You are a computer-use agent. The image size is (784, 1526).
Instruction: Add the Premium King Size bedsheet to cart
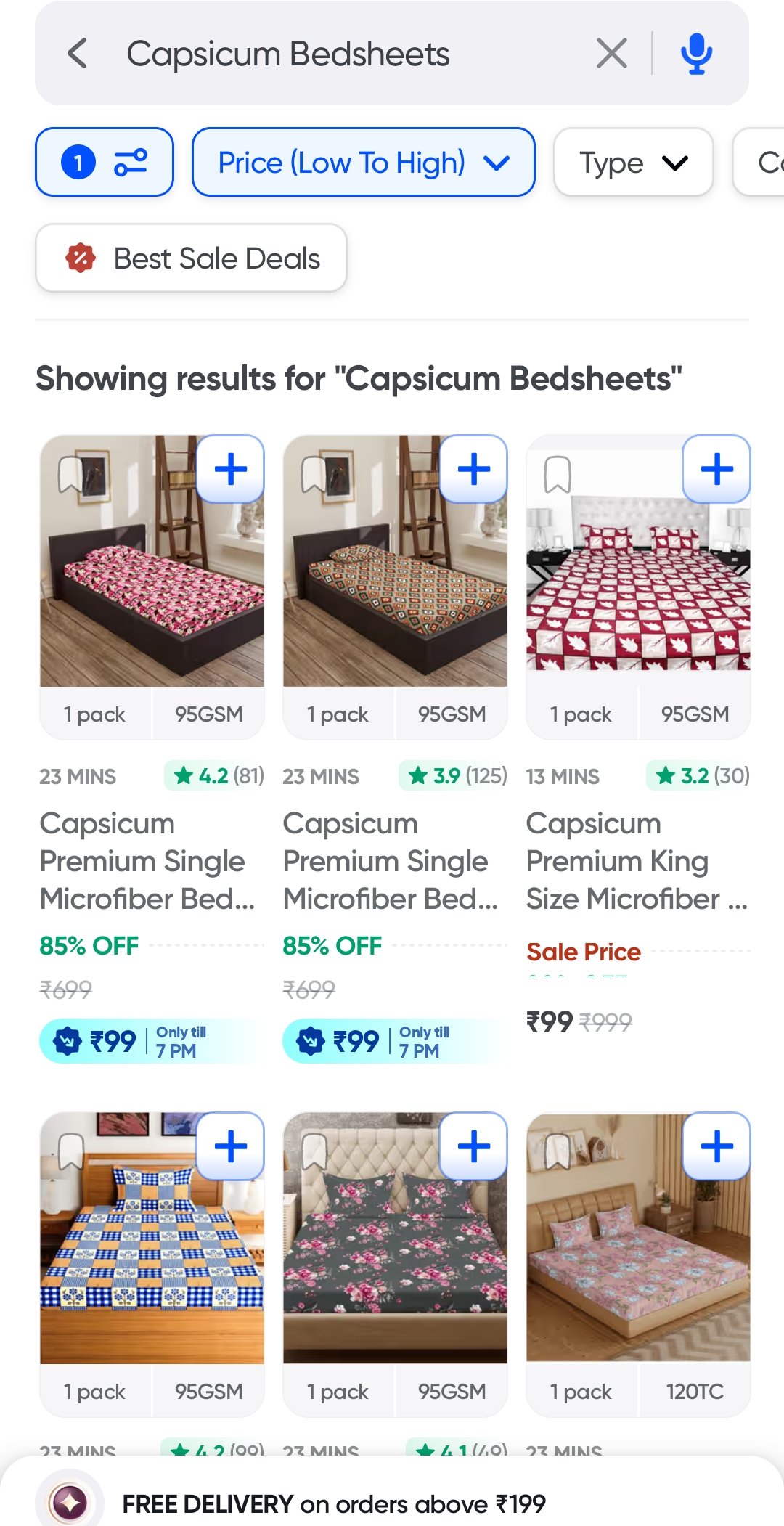(x=717, y=469)
